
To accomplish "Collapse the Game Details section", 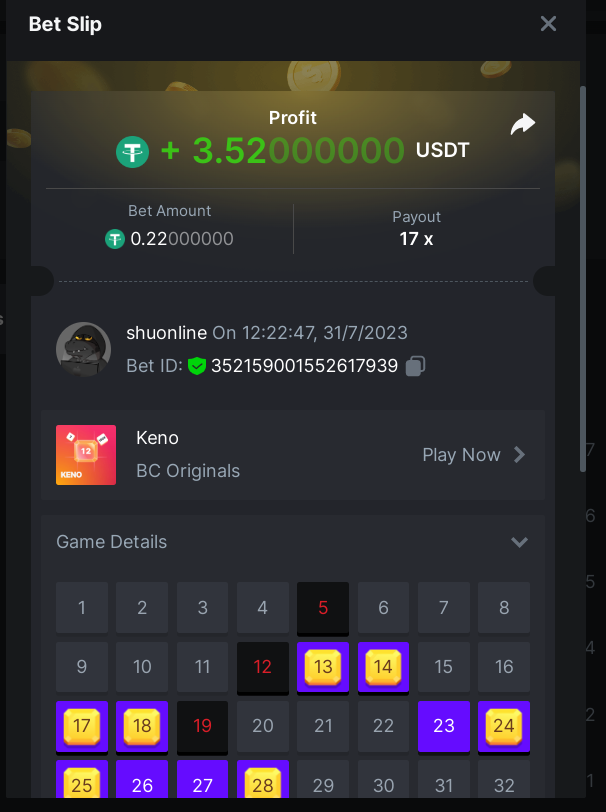I will click(x=519, y=542).
